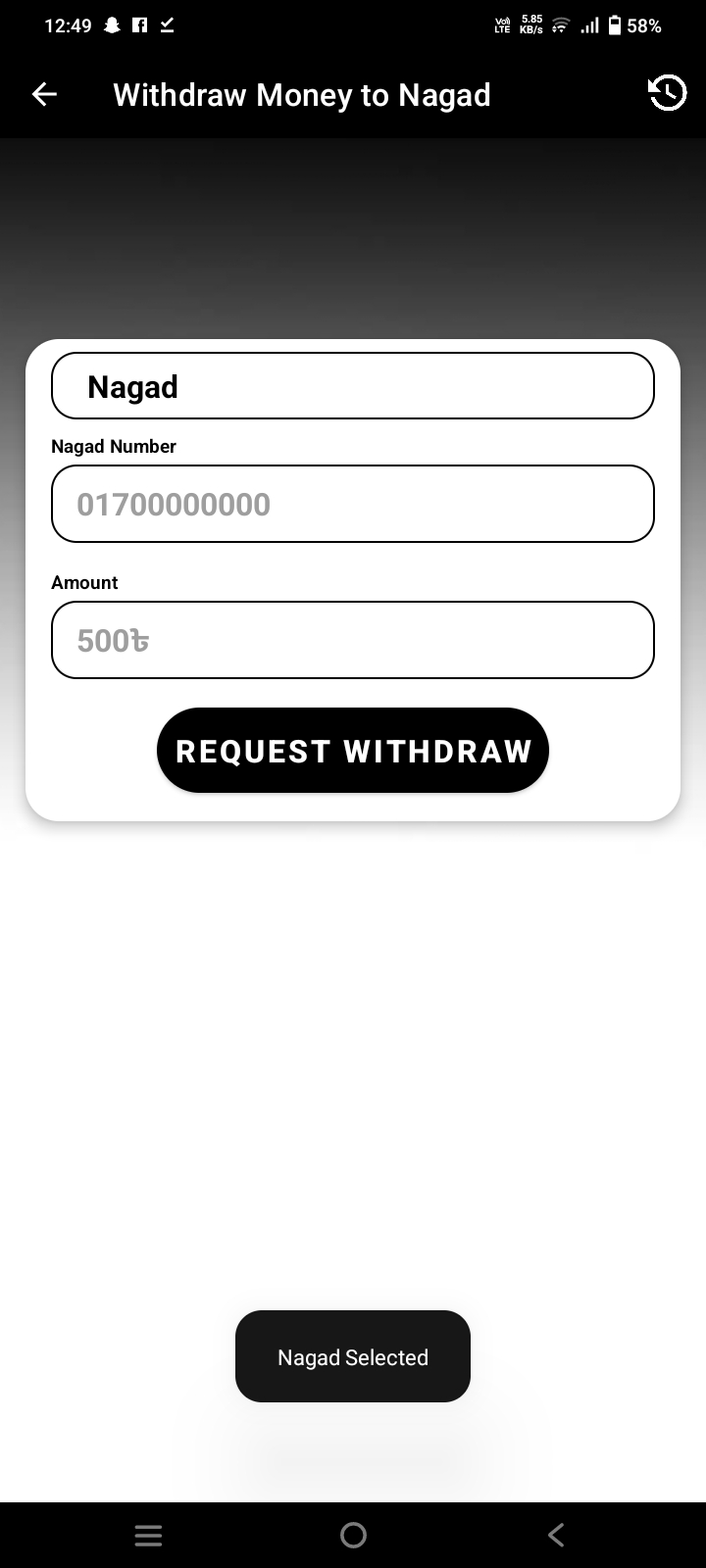The width and height of the screenshot is (706, 1568).
Task: Open withdrawal history clock icon
Action: pos(667,93)
